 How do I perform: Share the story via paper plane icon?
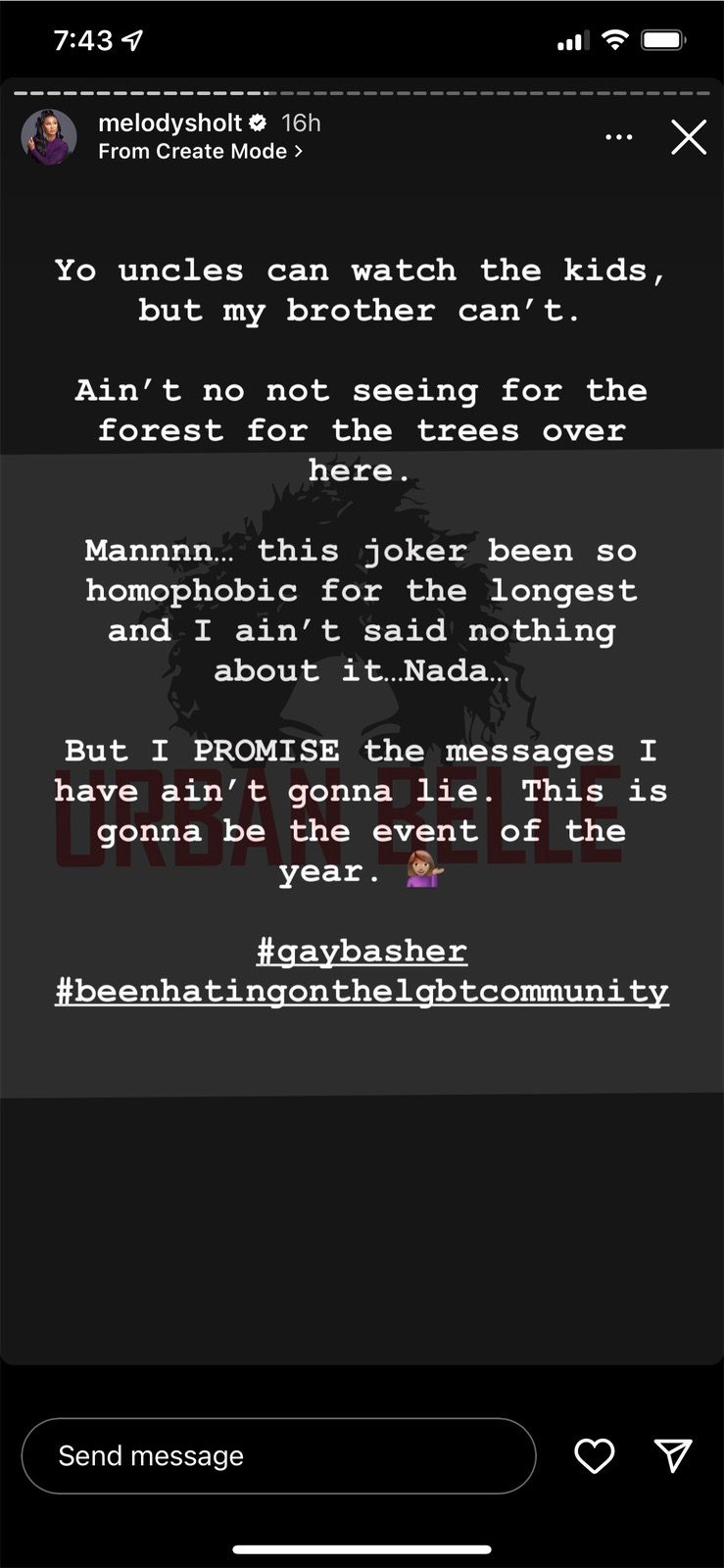tap(673, 1456)
